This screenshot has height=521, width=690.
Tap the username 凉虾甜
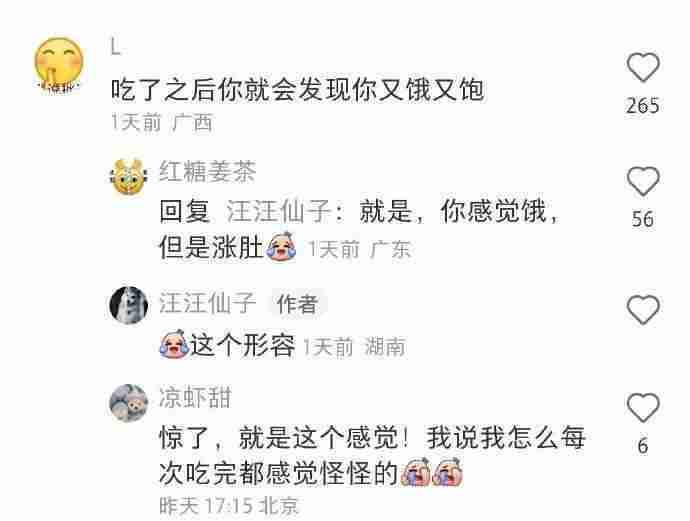tap(194, 397)
